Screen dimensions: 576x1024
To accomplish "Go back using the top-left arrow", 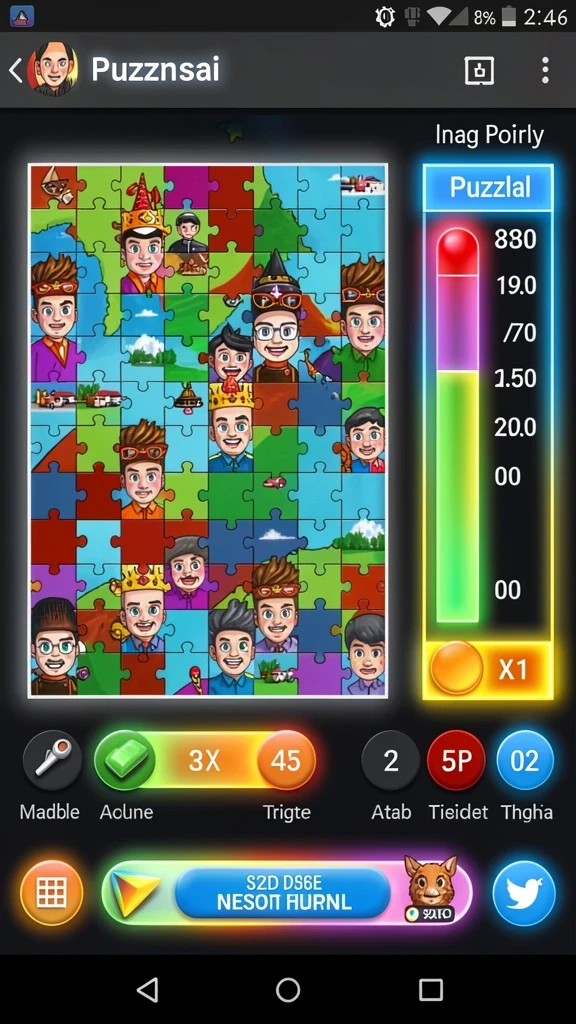I will tap(16, 70).
